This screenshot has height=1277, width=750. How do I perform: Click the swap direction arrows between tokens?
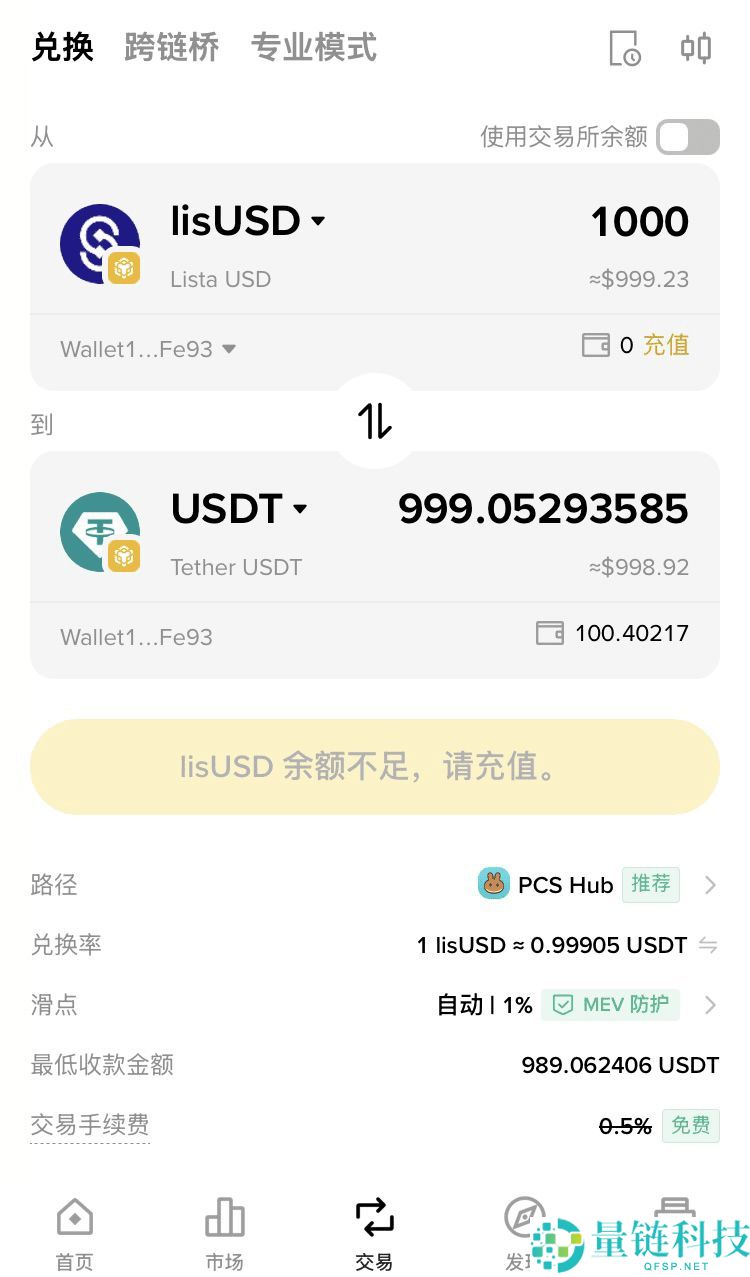[374, 422]
